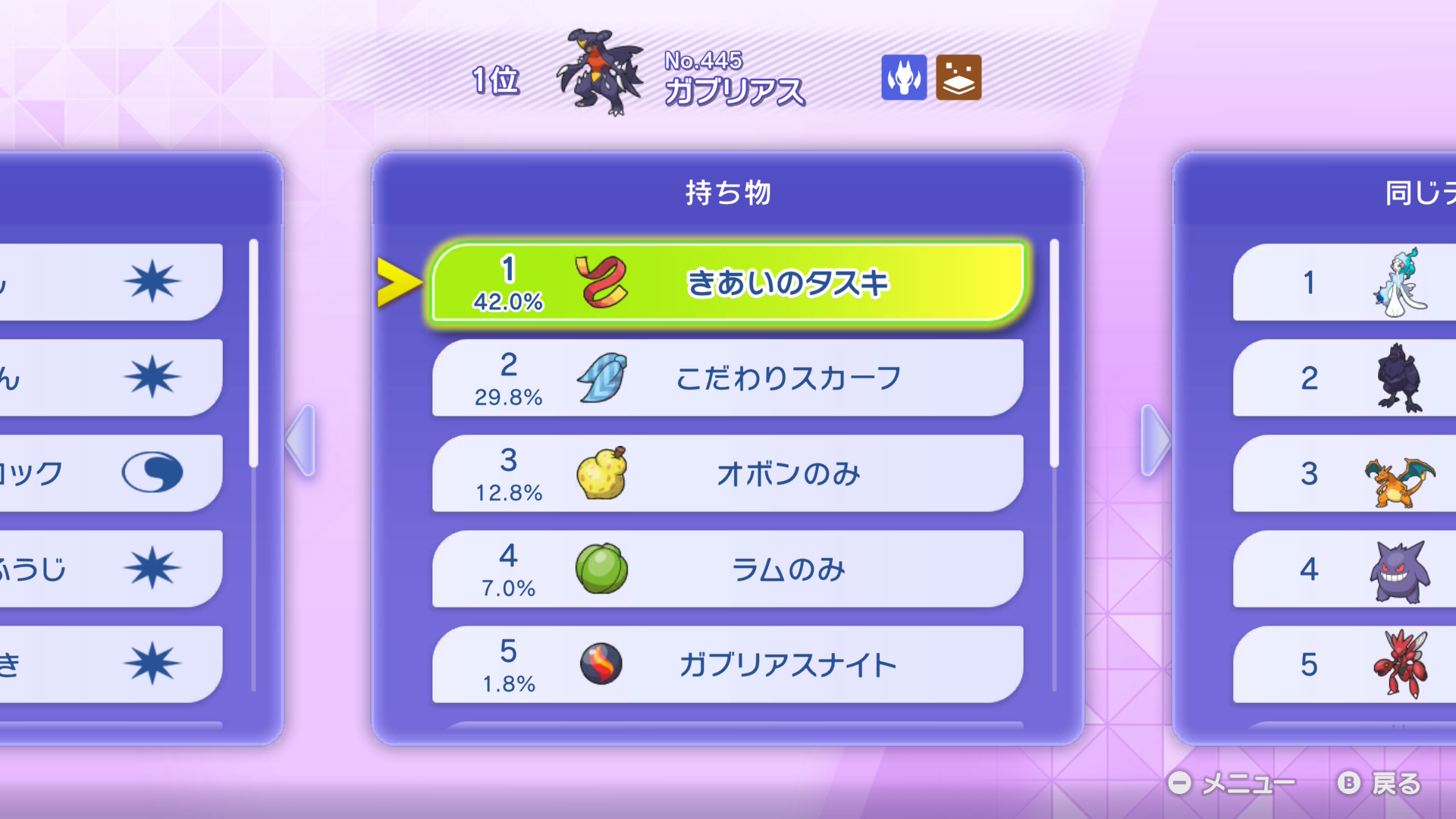Tap 戻る to go back

pos(1379,783)
